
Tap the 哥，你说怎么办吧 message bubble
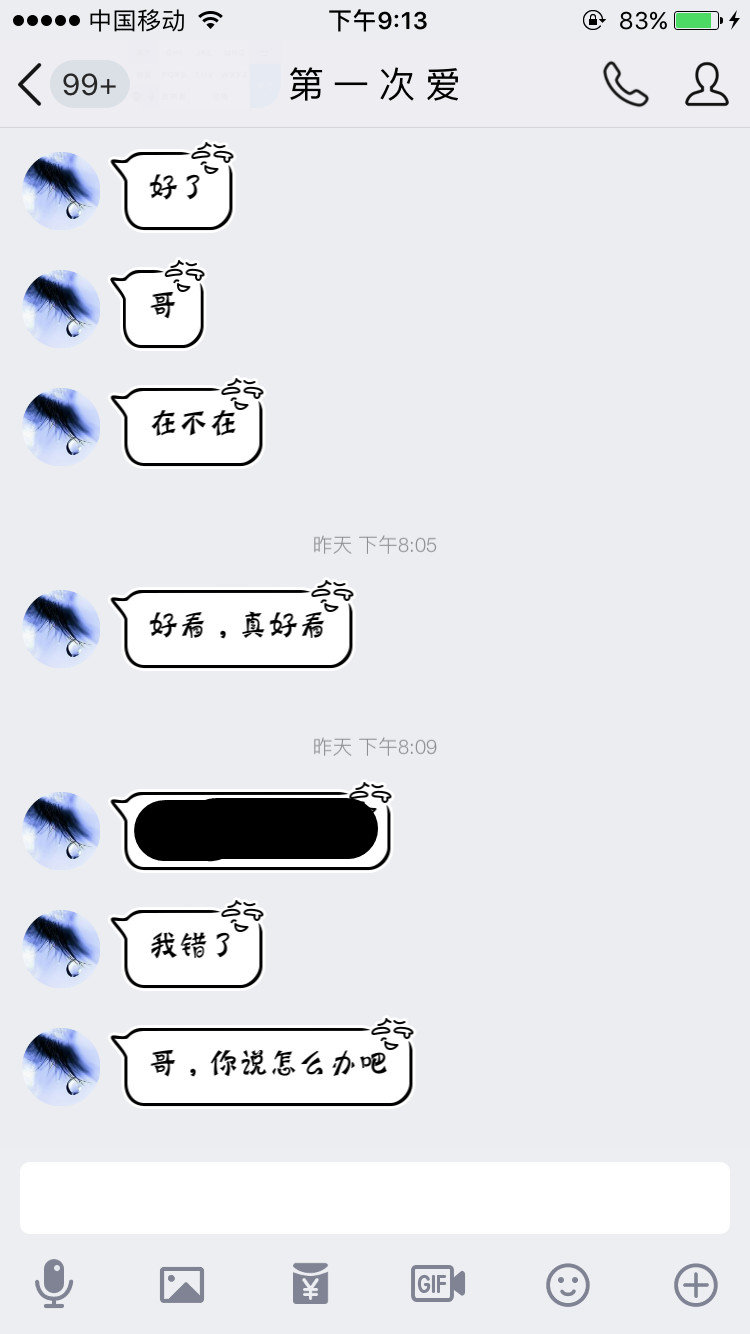[x=265, y=1066]
